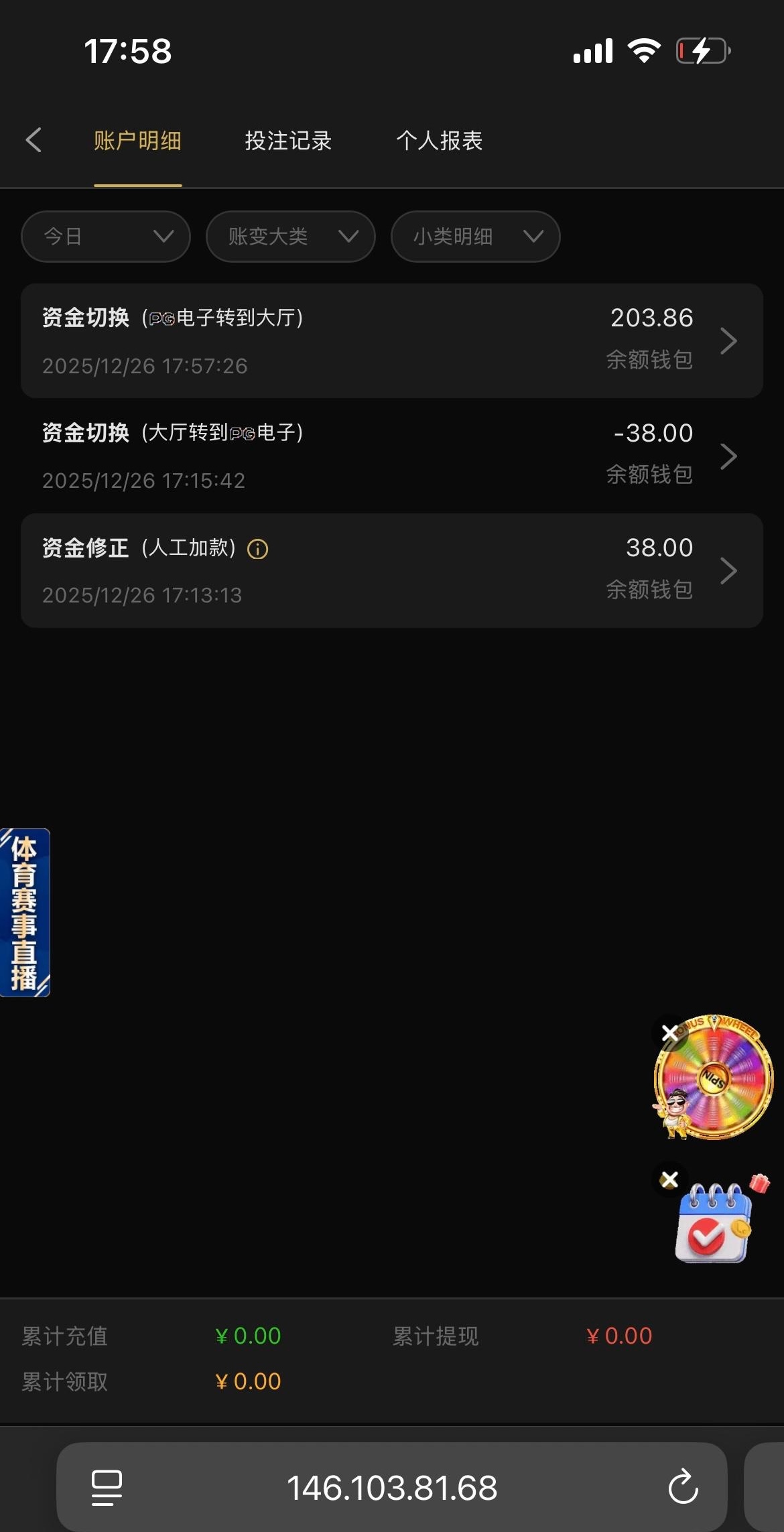784x1532 pixels.
Task: Reload the page in the browser bar
Action: tap(683, 1487)
